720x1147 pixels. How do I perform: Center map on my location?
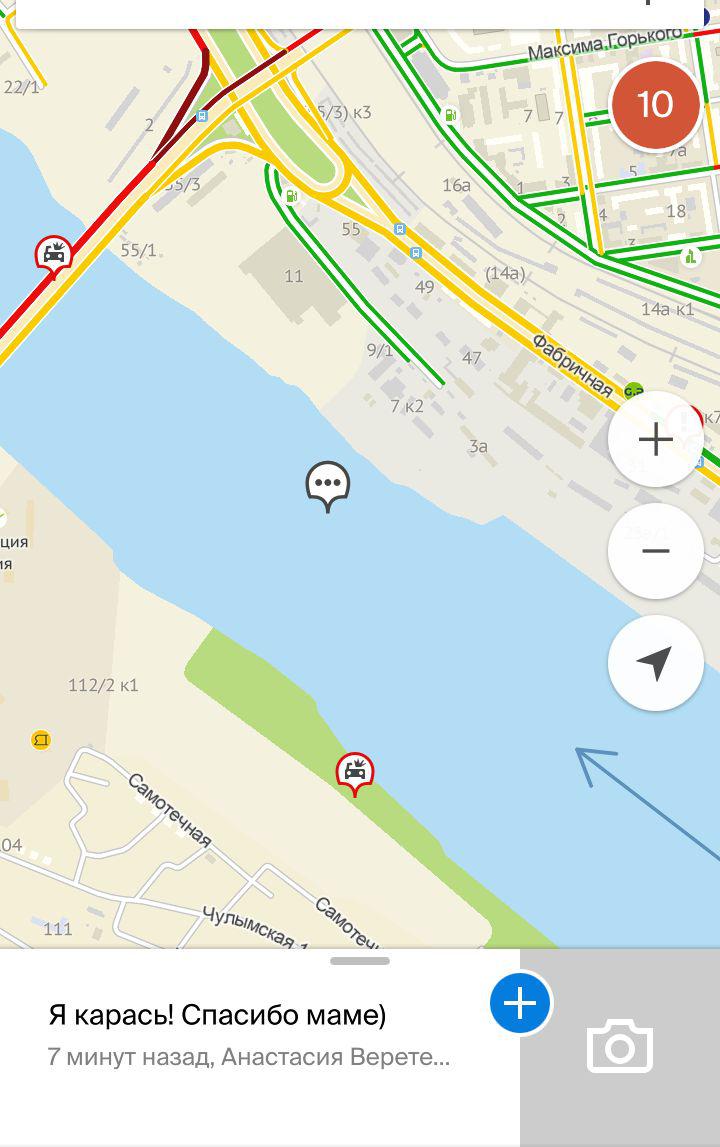point(655,663)
